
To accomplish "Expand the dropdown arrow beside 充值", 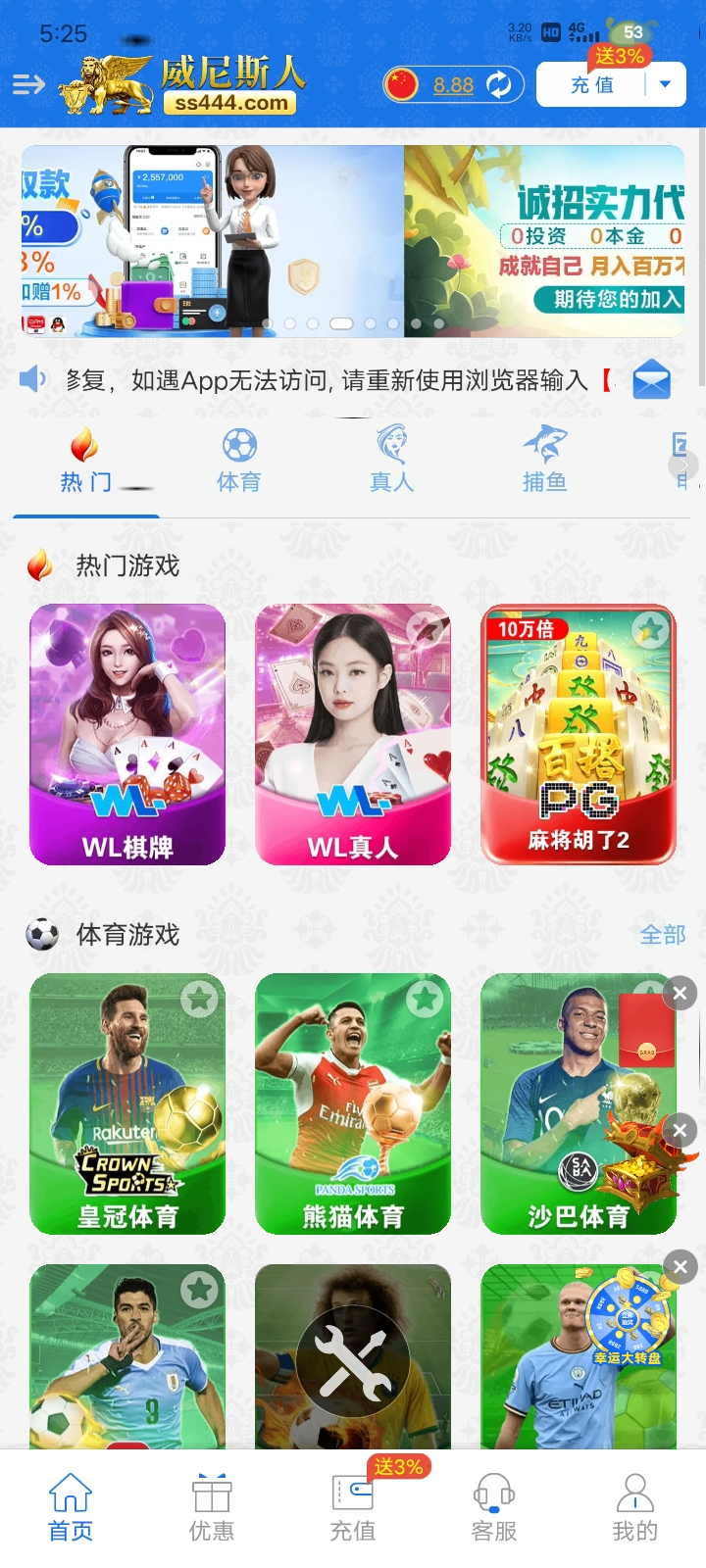I will (x=666, y=85).
